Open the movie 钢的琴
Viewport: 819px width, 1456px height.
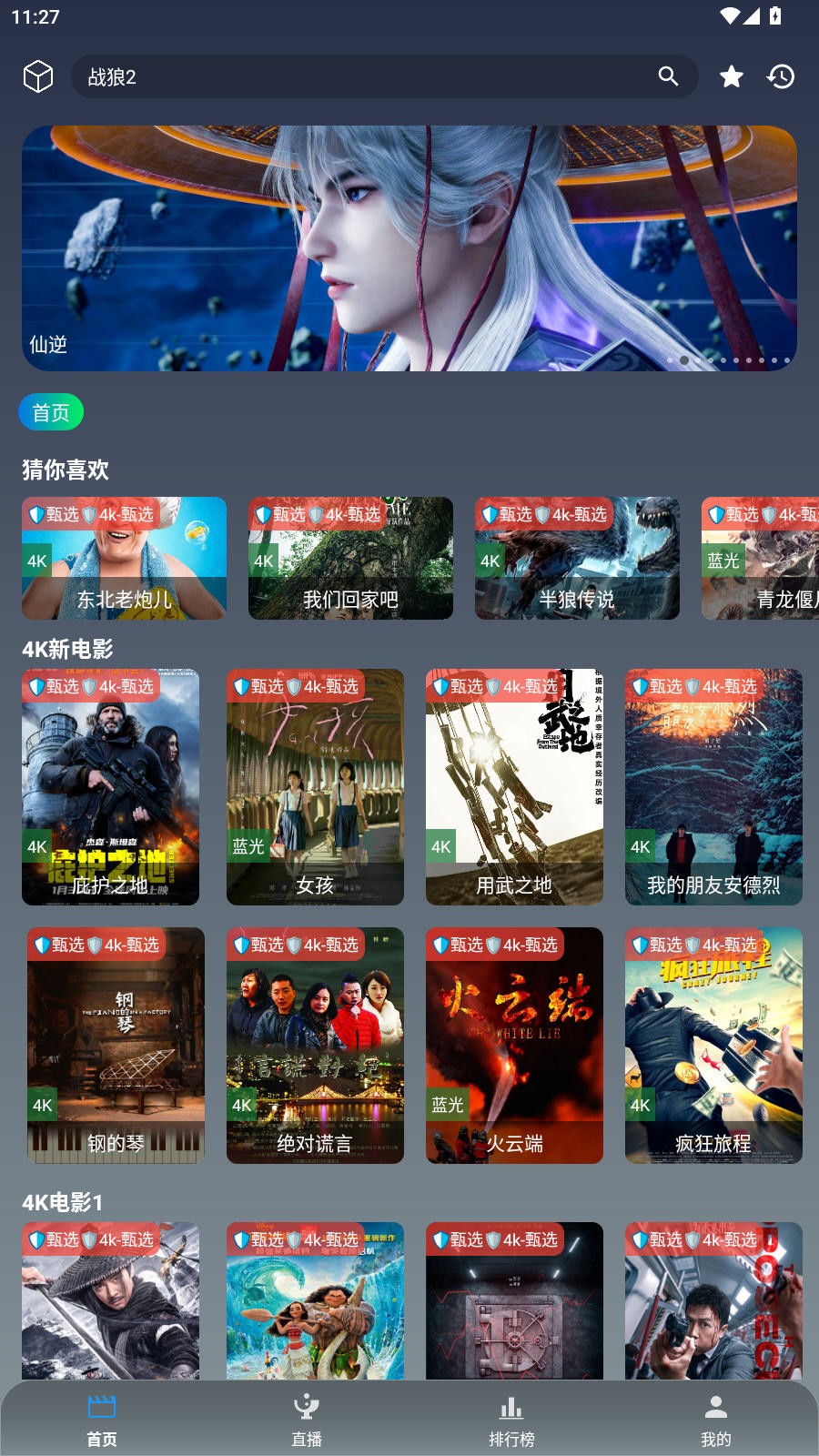(x=116, y=1045)
